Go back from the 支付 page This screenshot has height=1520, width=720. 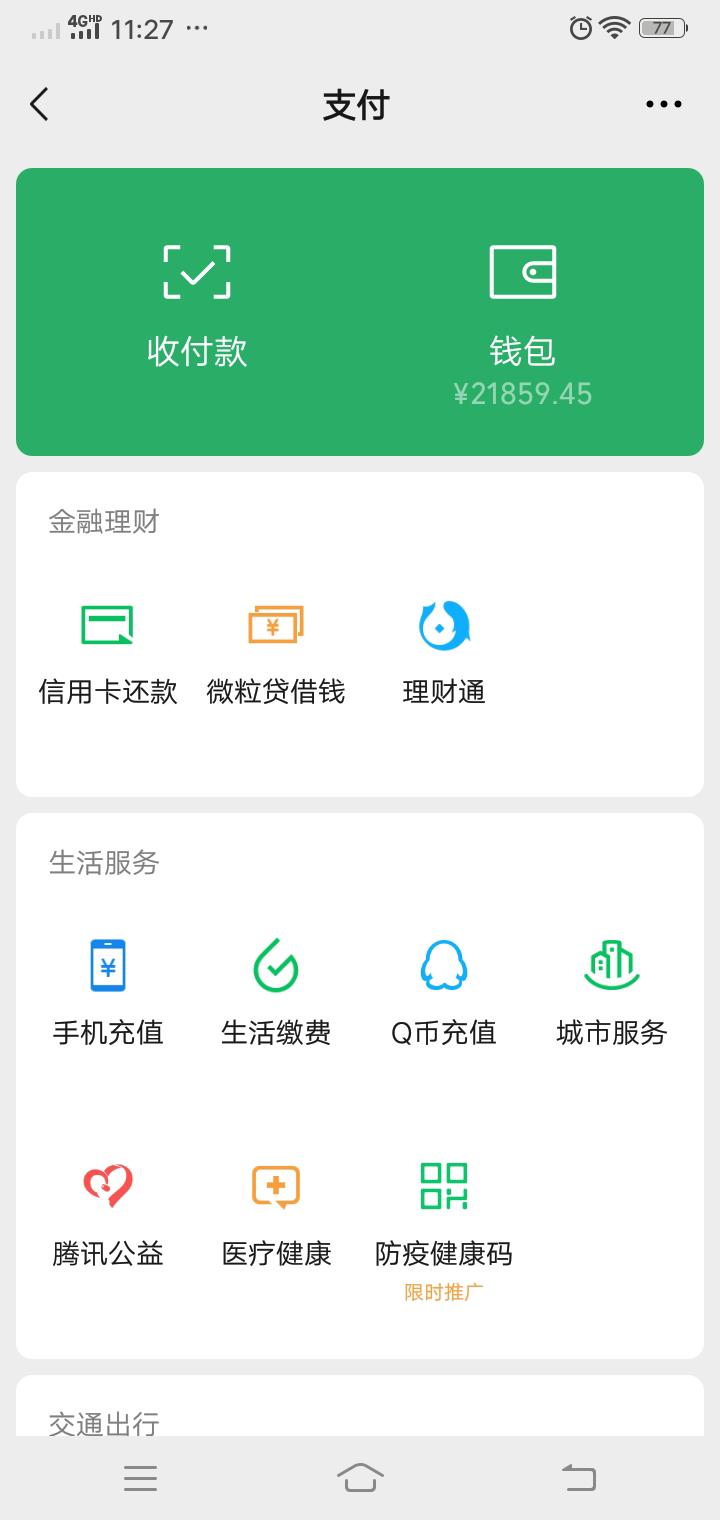39,104
